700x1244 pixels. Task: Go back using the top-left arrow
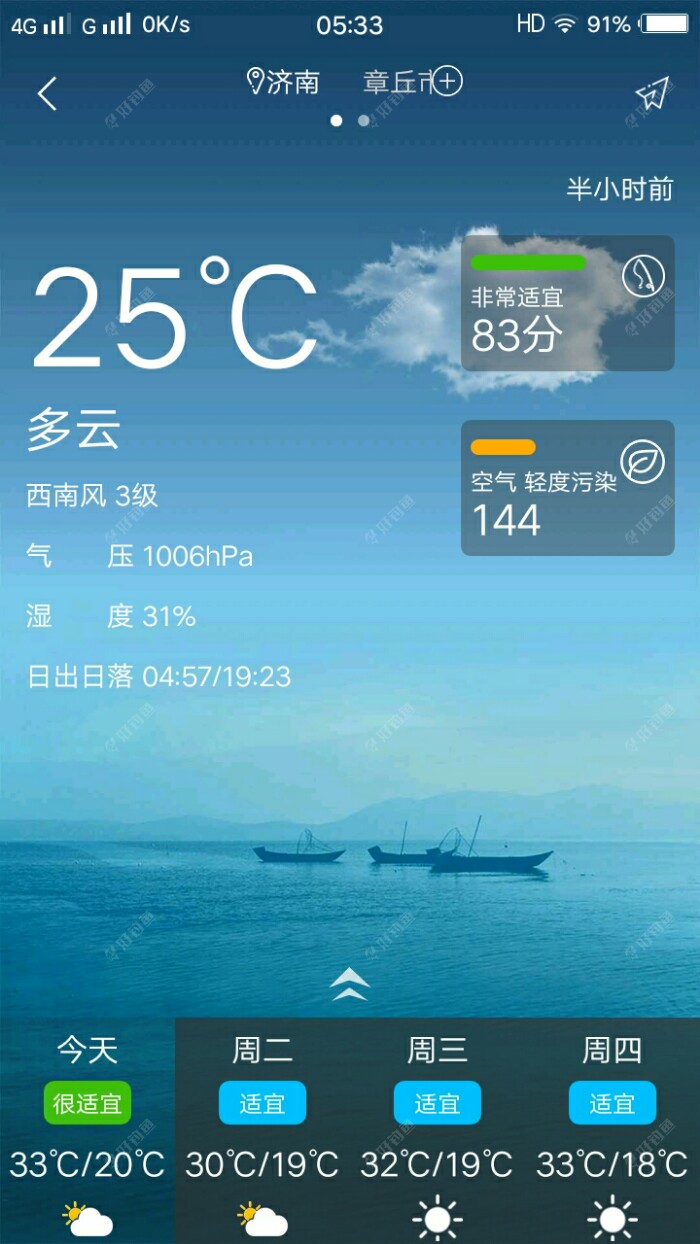click(x=47, y=94)
